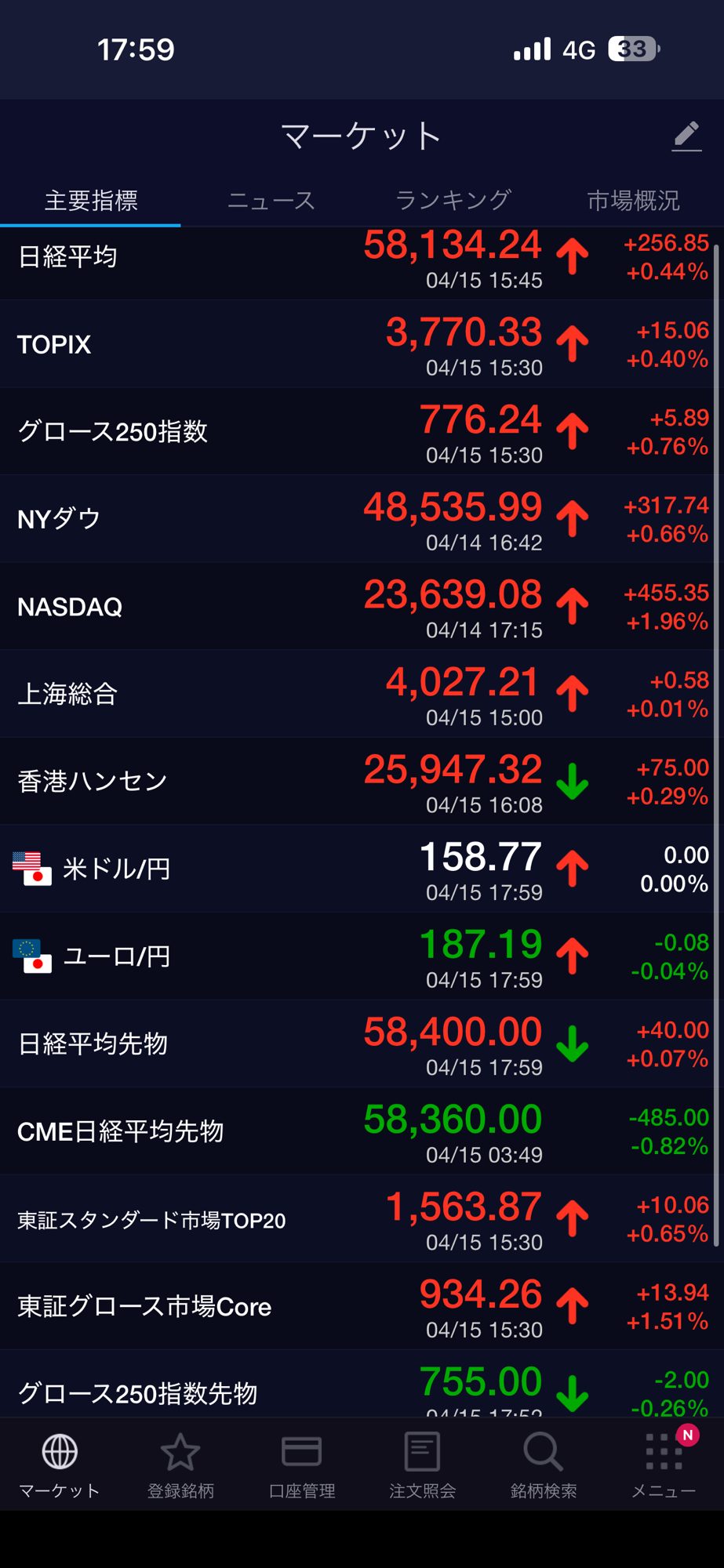724x1568 pixels.
Task: Switch to 注文照会 in bottom bar
Action: click(x=422, y=1464)
